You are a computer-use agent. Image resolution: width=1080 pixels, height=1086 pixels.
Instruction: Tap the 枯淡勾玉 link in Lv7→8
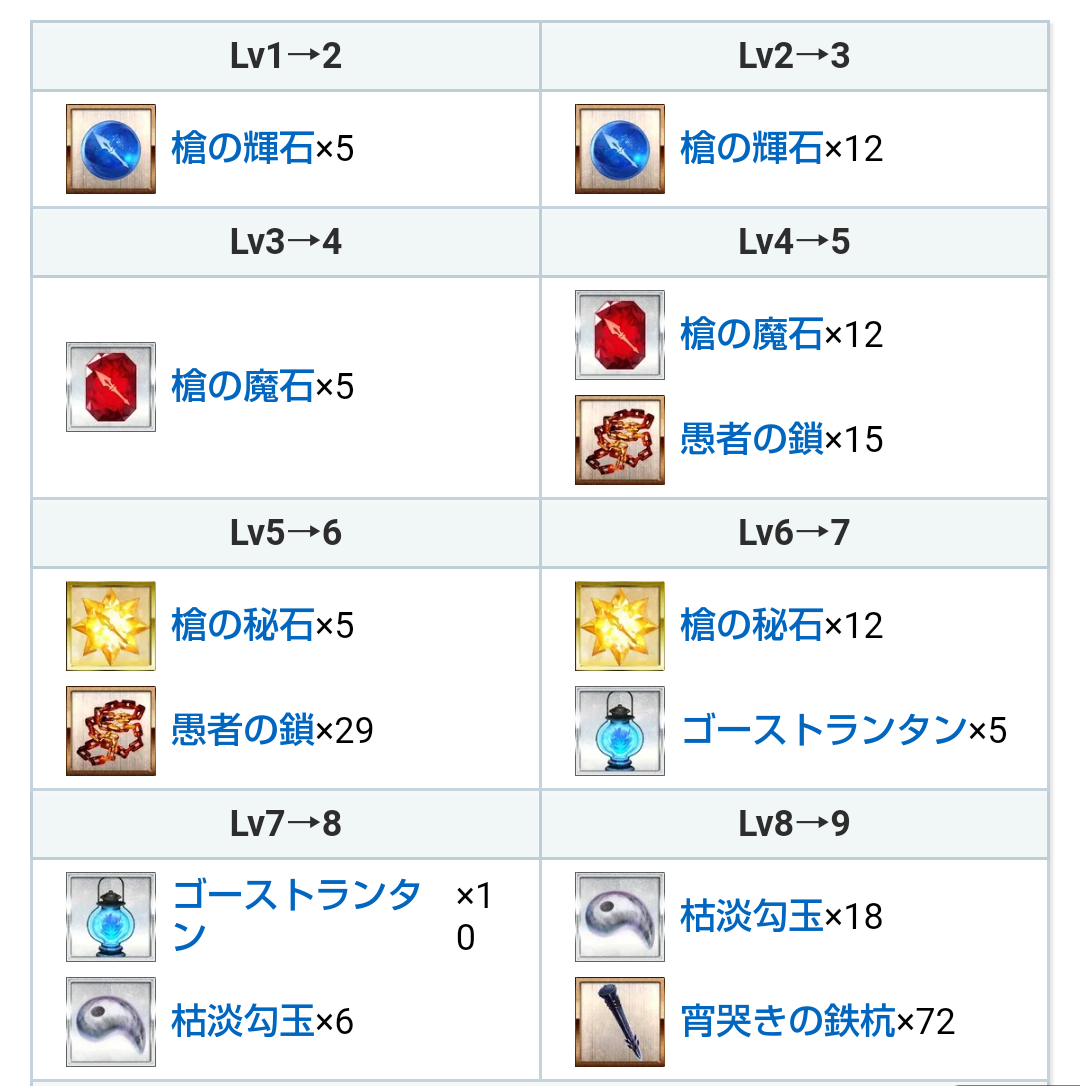point(243,1022)
